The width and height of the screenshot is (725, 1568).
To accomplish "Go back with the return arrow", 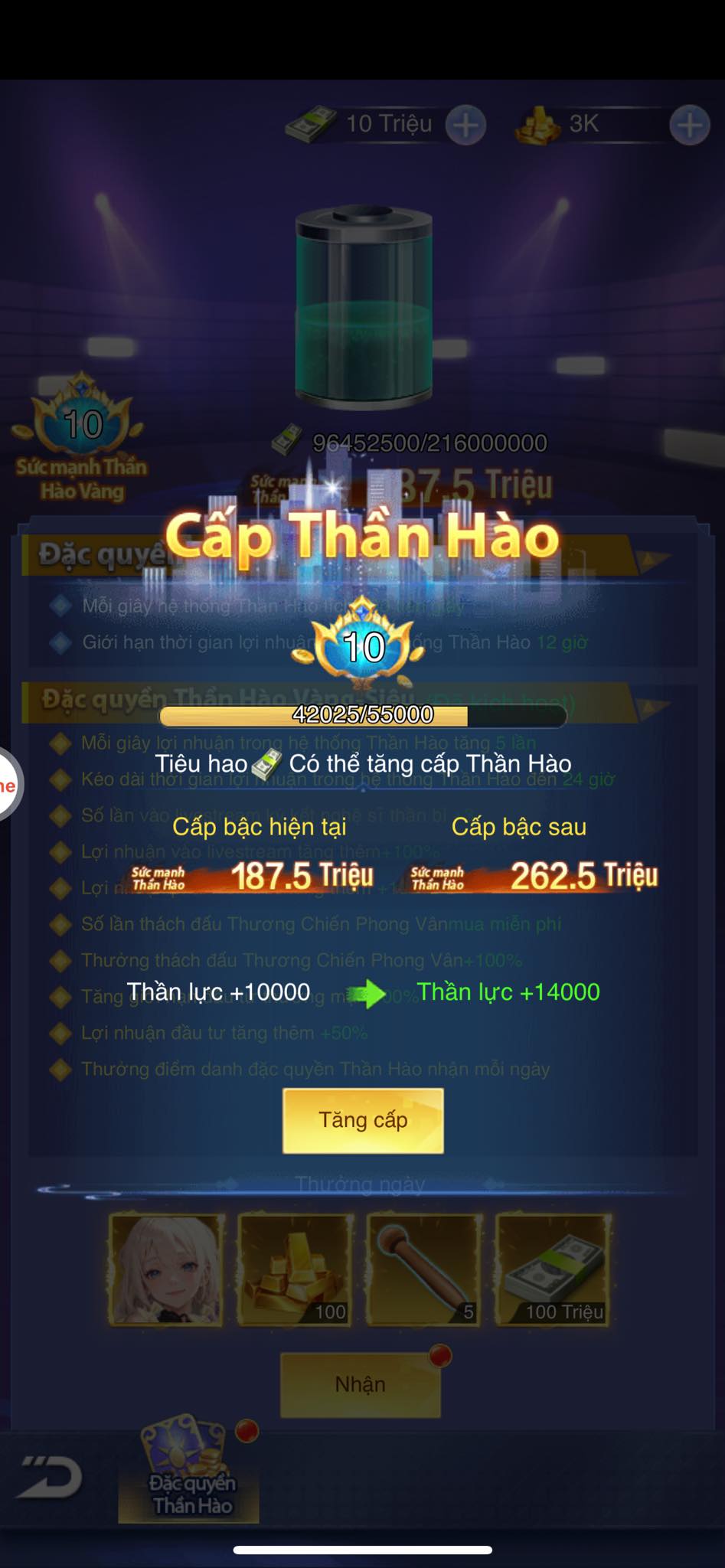I will (x=51, y=1477).
